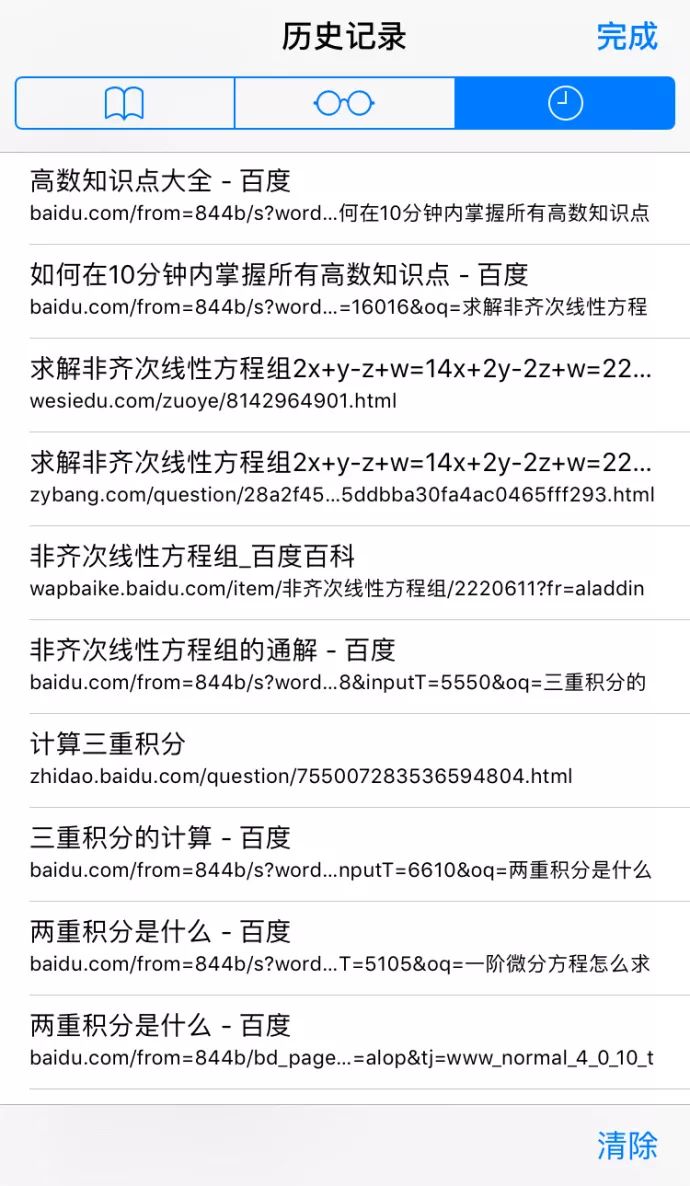
Task: Tap 清除 to clear history
Action: [627, 1145]
